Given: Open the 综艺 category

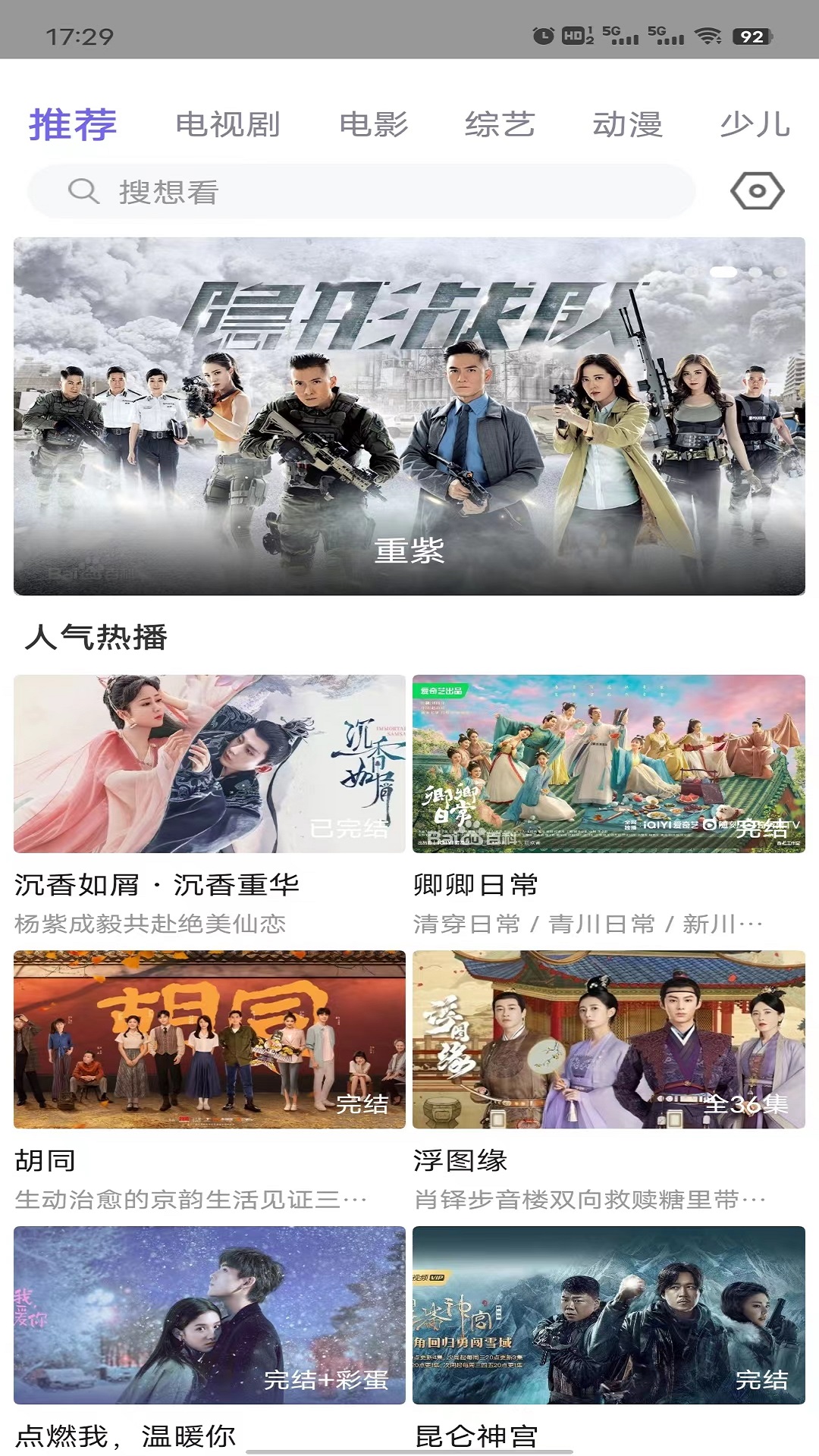Looking at the screenshot, I should click(x=500, y=124).
